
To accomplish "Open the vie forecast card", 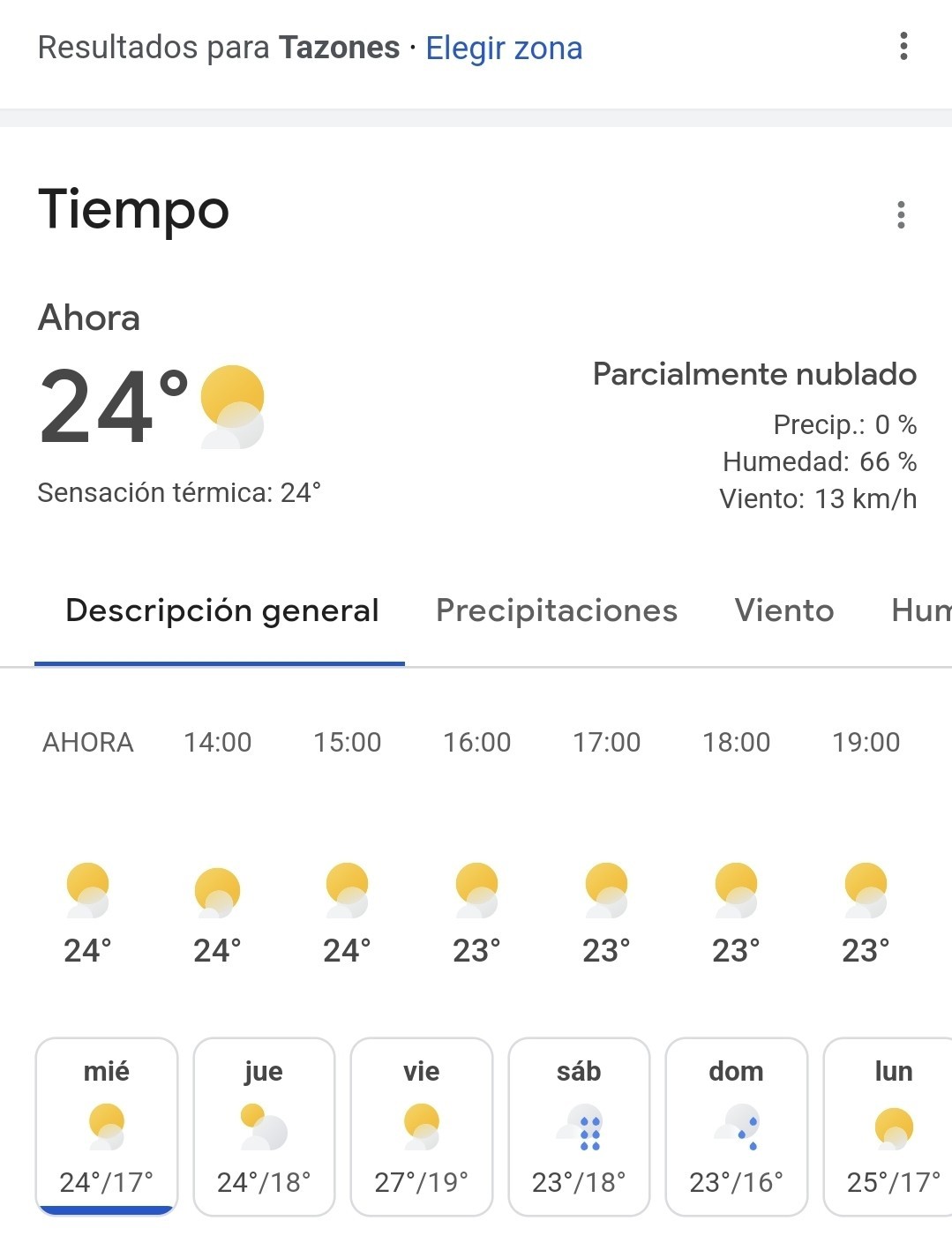I will [422, 1127].
